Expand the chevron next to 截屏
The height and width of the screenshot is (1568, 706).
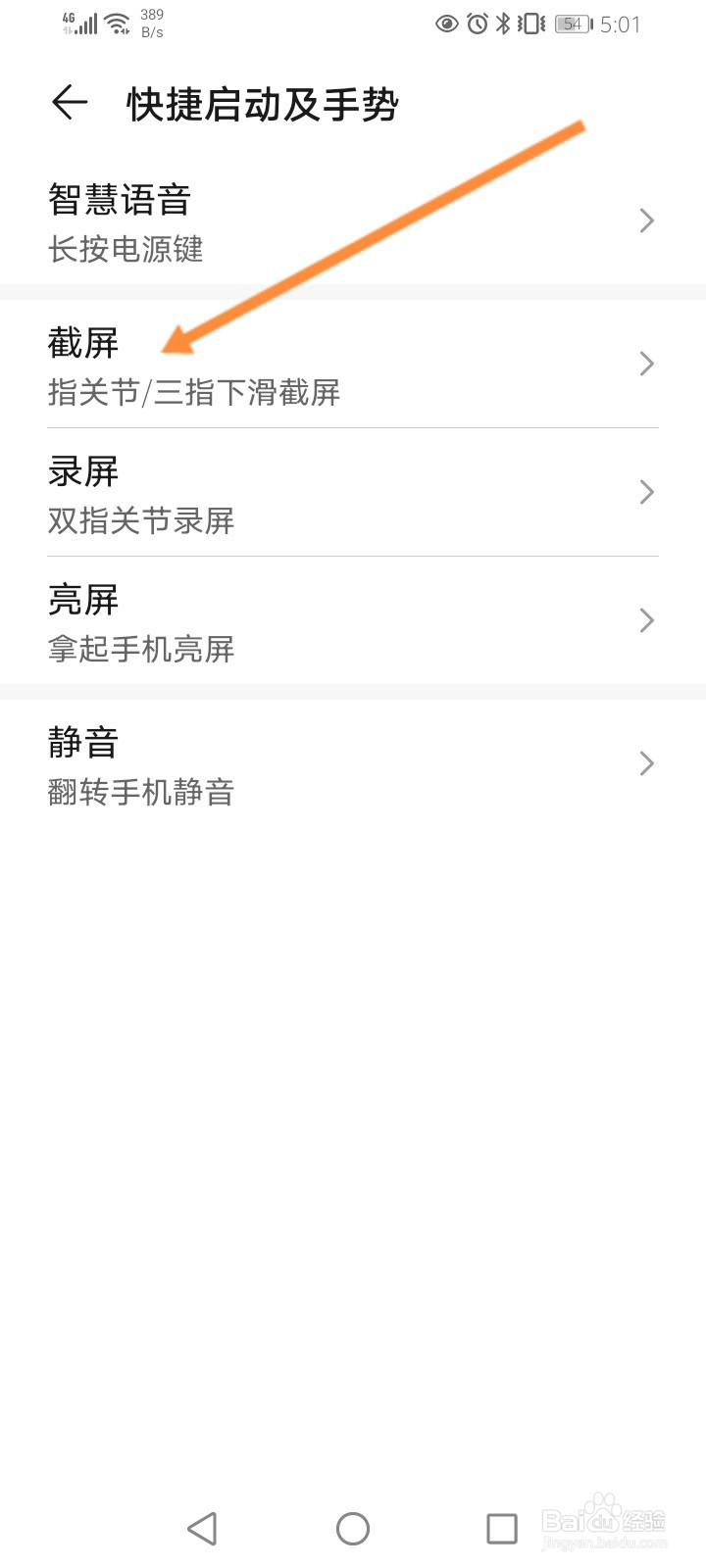pos(645,364)
